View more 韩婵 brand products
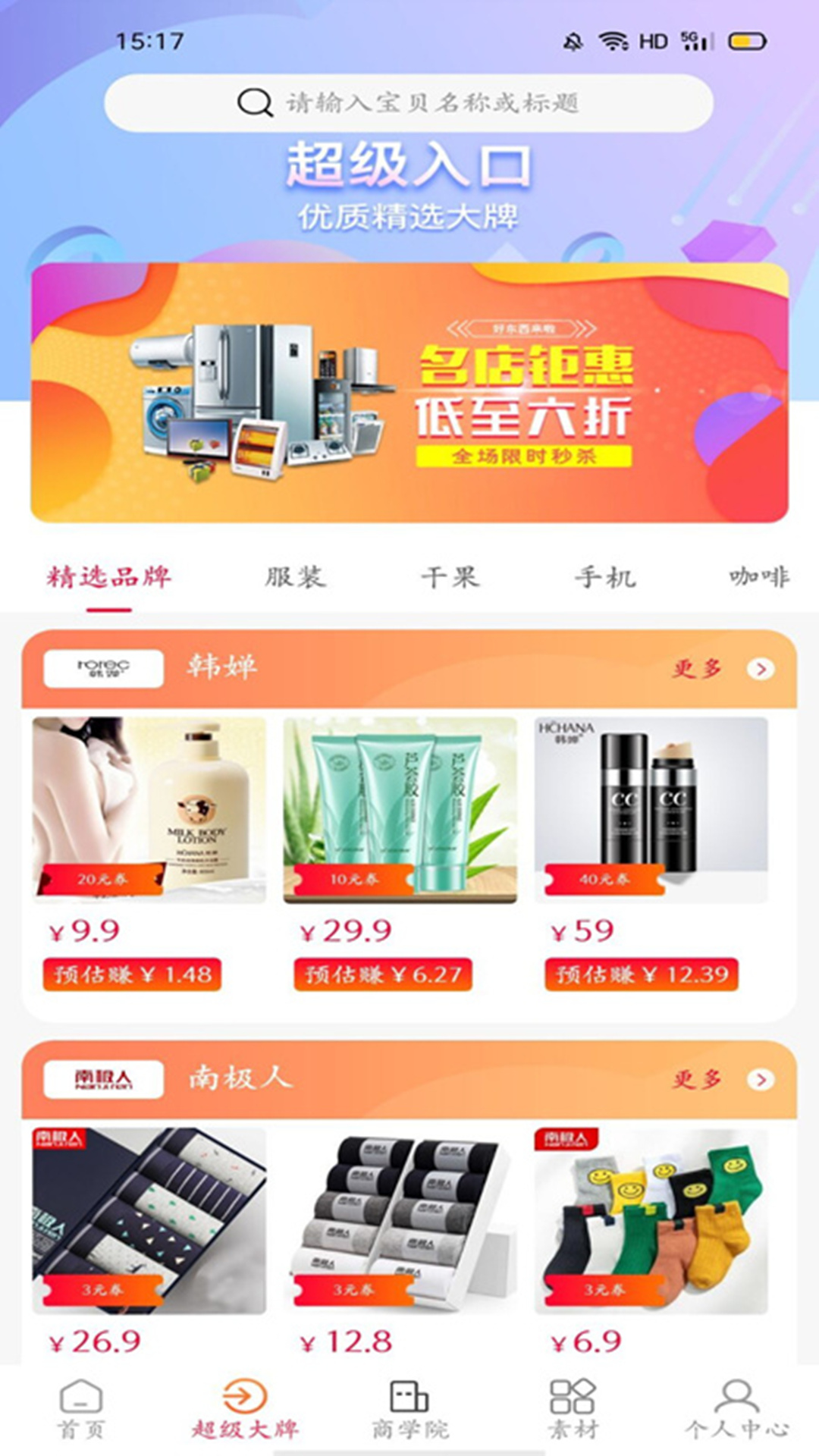Image resolution: width=819 pixels, height=1456 pixels. tap(720, 669)
